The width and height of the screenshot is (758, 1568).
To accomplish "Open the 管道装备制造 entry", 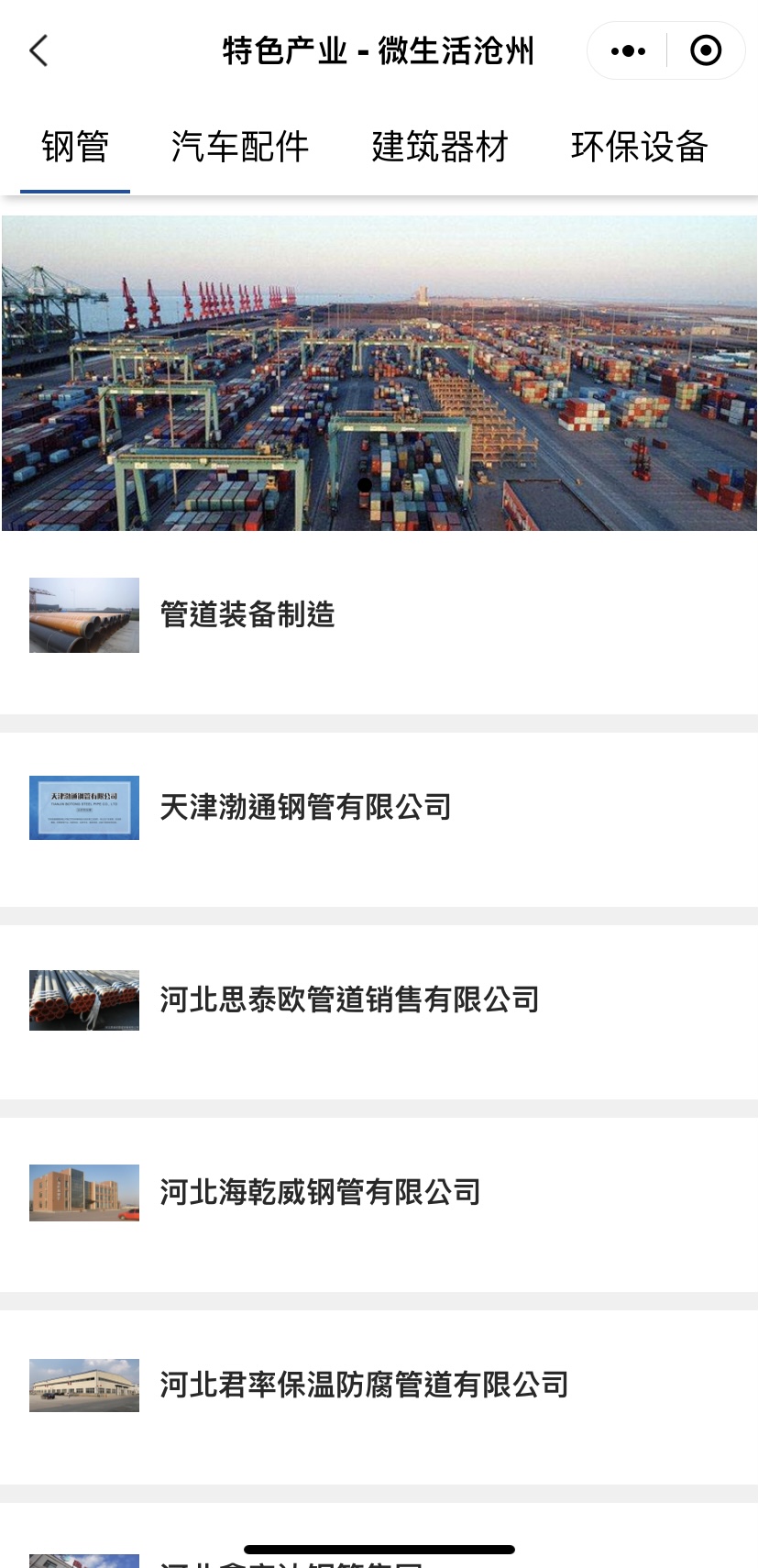I will 247,614.
